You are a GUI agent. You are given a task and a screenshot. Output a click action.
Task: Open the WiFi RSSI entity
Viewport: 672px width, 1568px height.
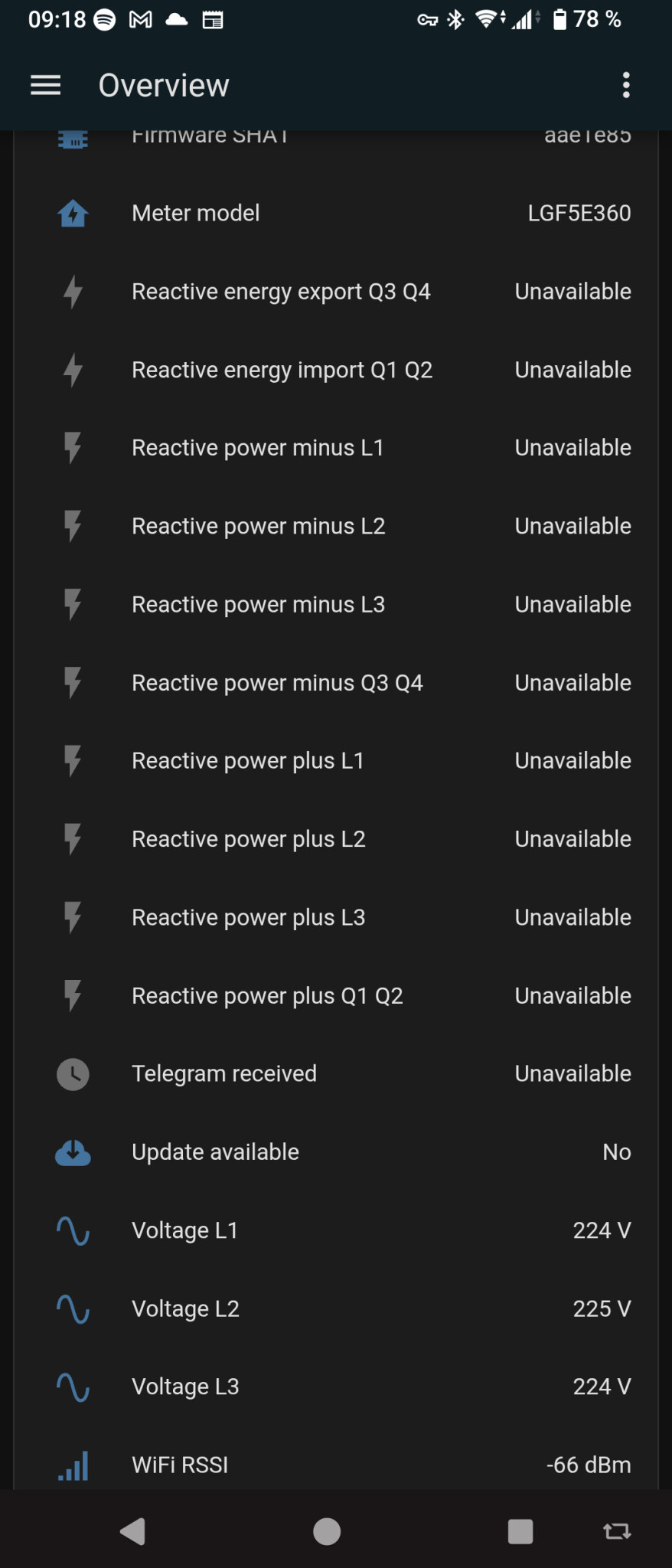click(x=180, y=1465)
